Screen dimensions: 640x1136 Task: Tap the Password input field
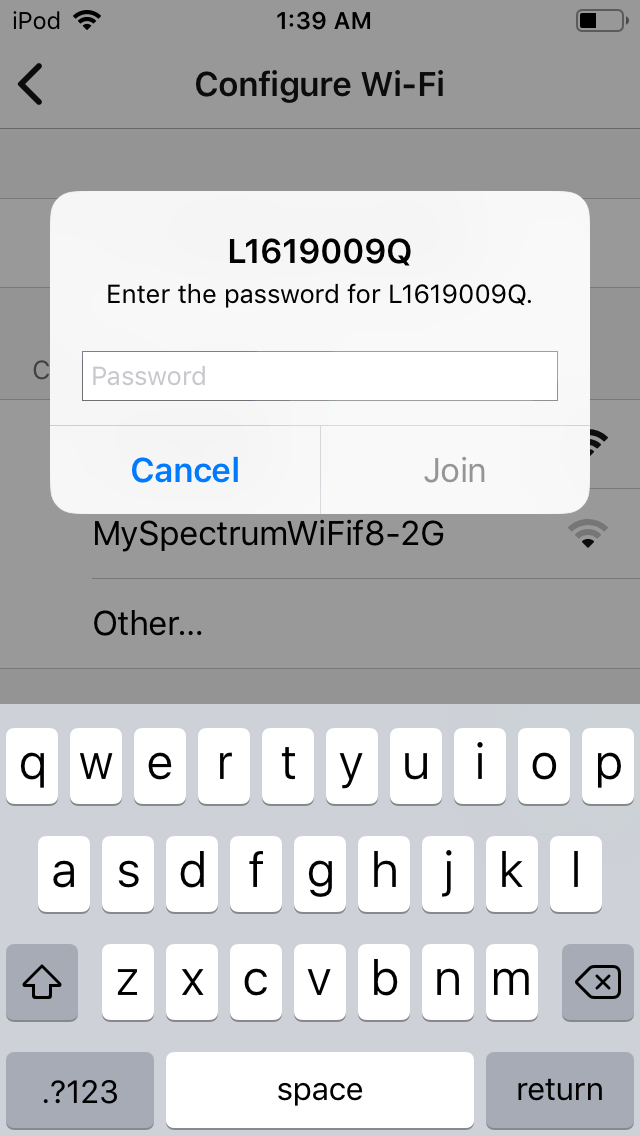click(319, 376)
